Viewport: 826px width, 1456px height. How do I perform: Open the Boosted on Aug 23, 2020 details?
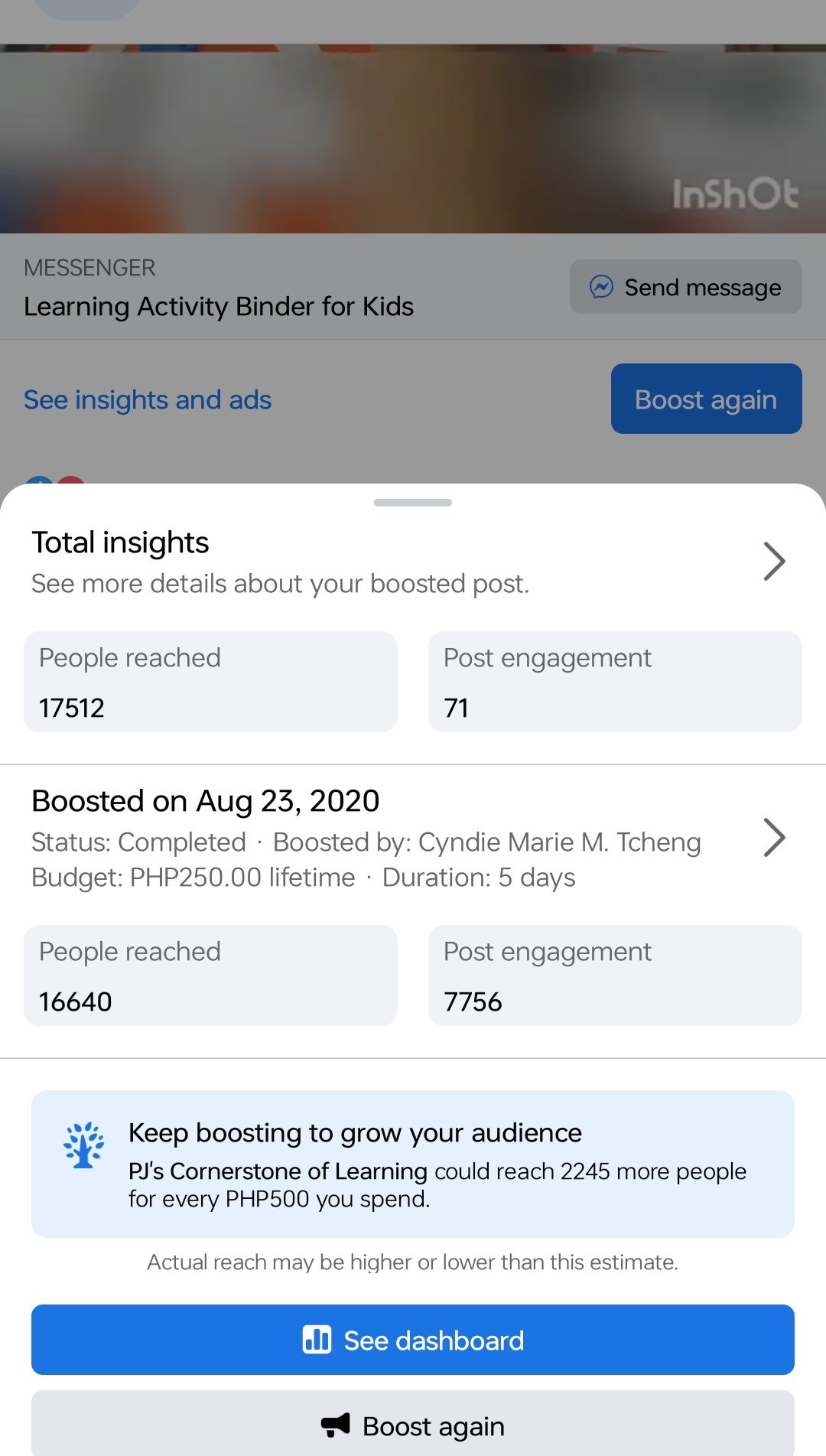pyautogui.click(x=773, y=838)
